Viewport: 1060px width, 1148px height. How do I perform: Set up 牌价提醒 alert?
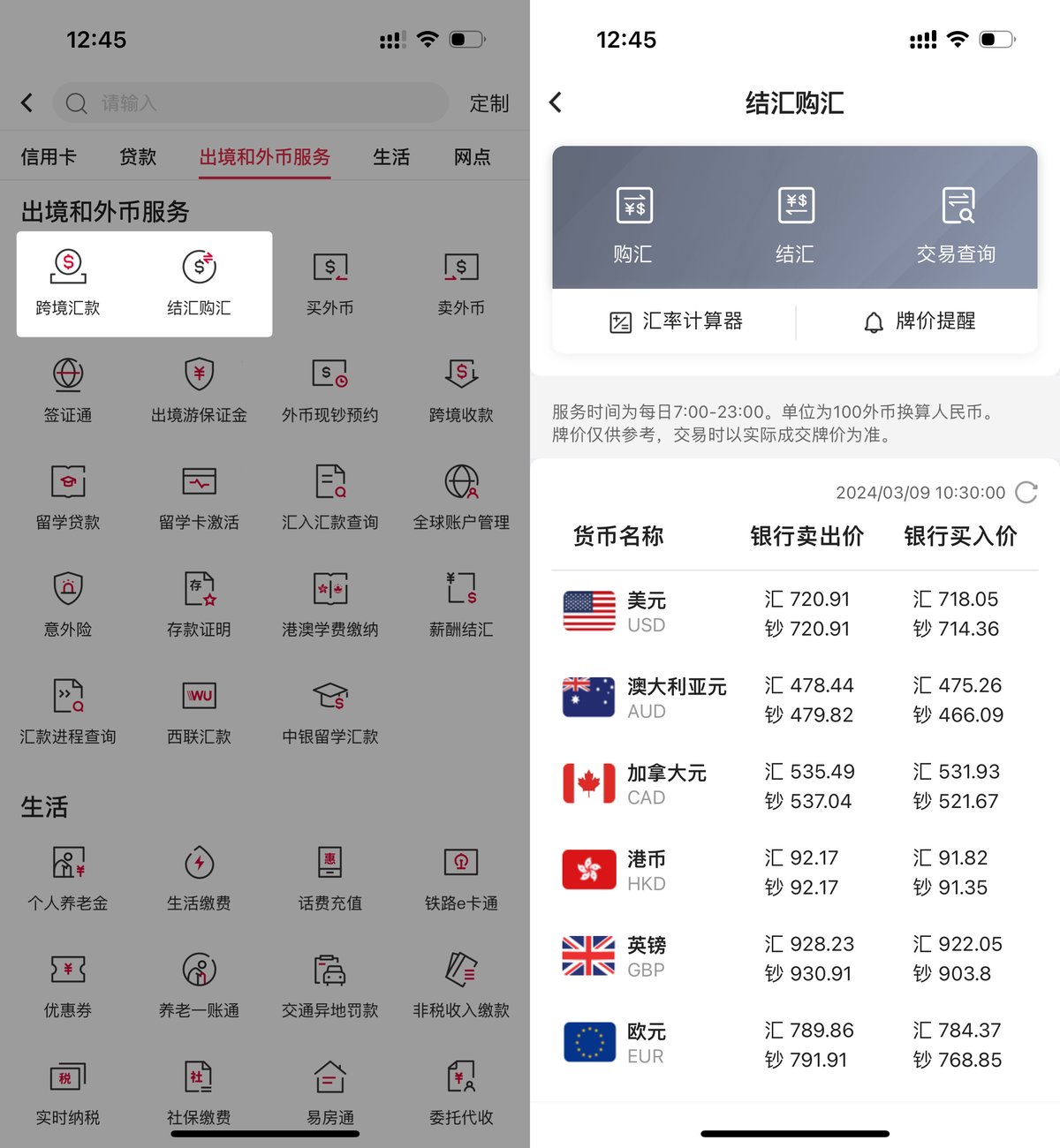click(x=919, y=321)
